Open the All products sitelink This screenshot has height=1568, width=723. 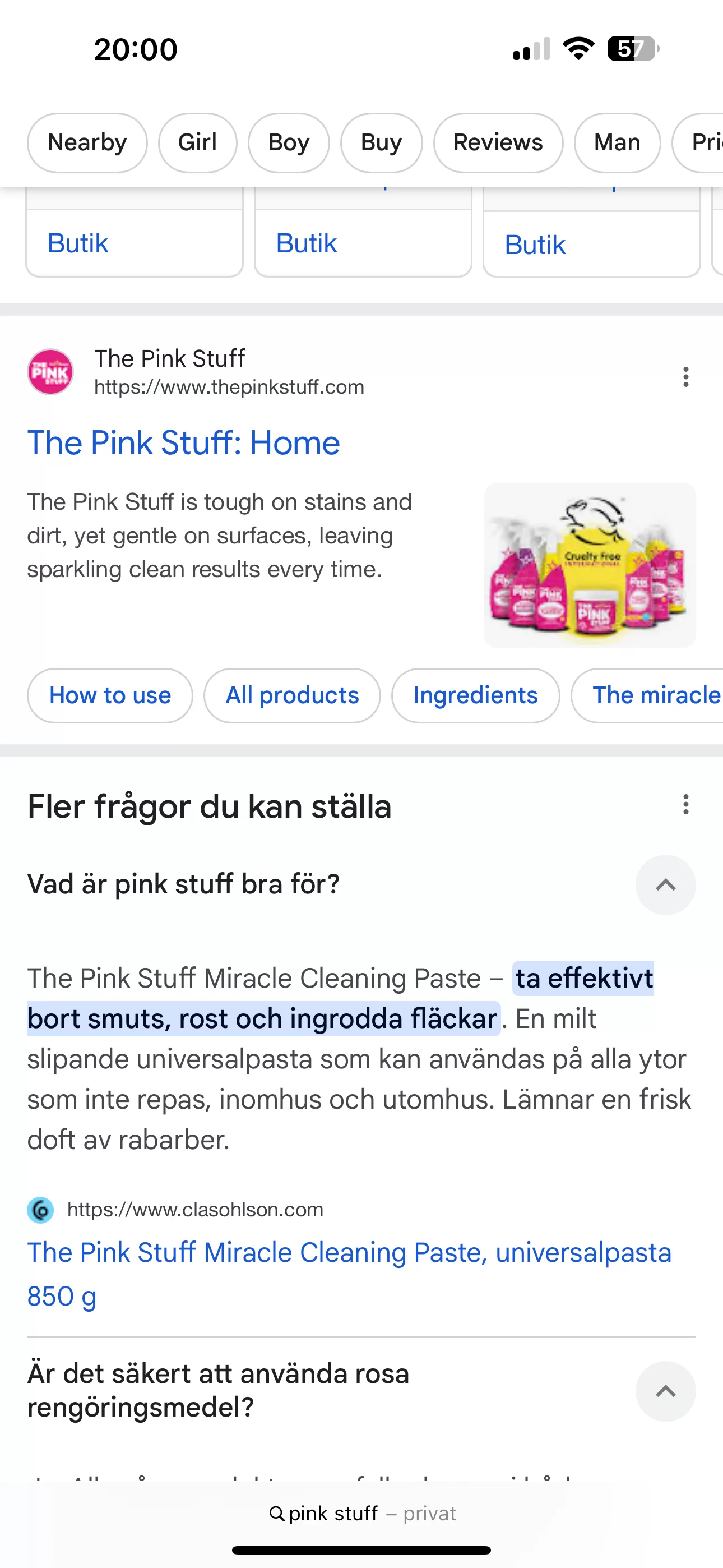tap(292, 695)
